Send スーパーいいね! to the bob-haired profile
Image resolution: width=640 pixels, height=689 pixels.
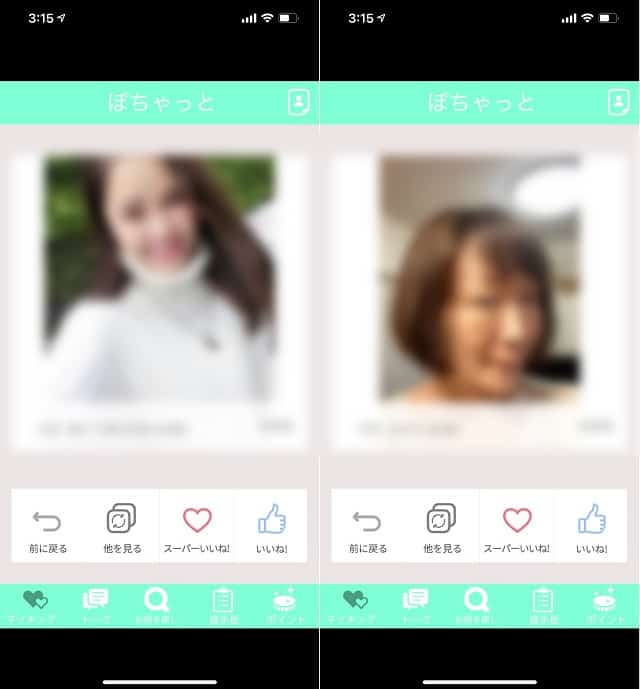(x=517, y=527)
